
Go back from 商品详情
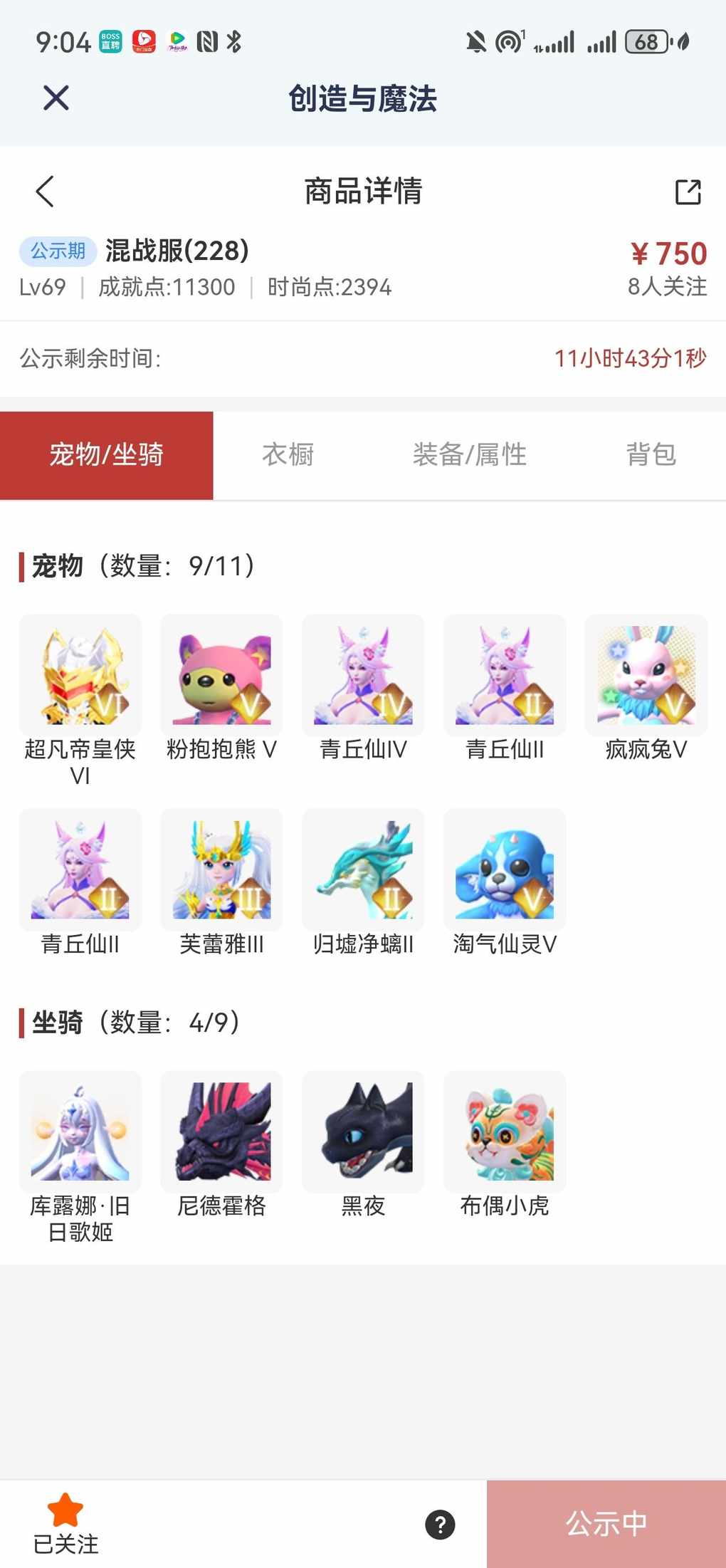pos(45,191)
